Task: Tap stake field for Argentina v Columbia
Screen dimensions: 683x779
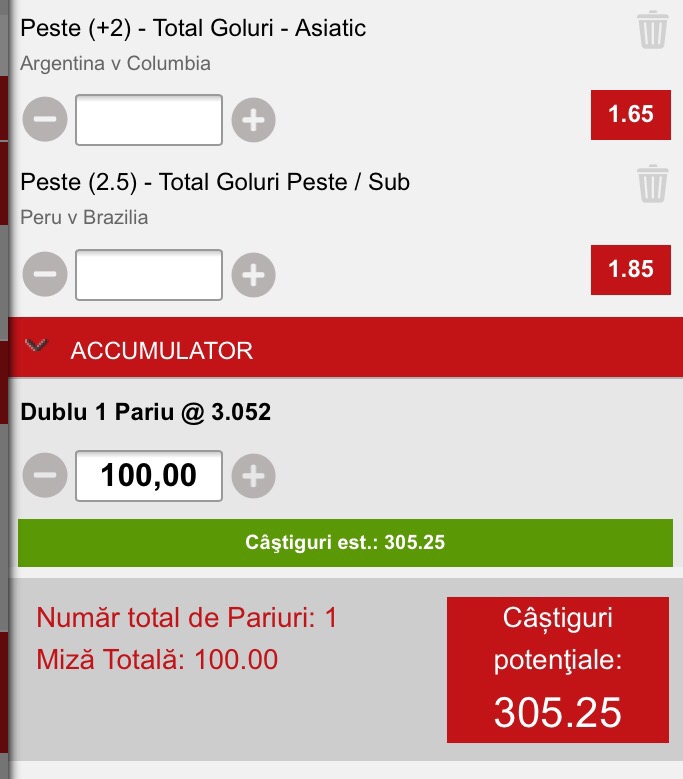Action: [149, 120]
